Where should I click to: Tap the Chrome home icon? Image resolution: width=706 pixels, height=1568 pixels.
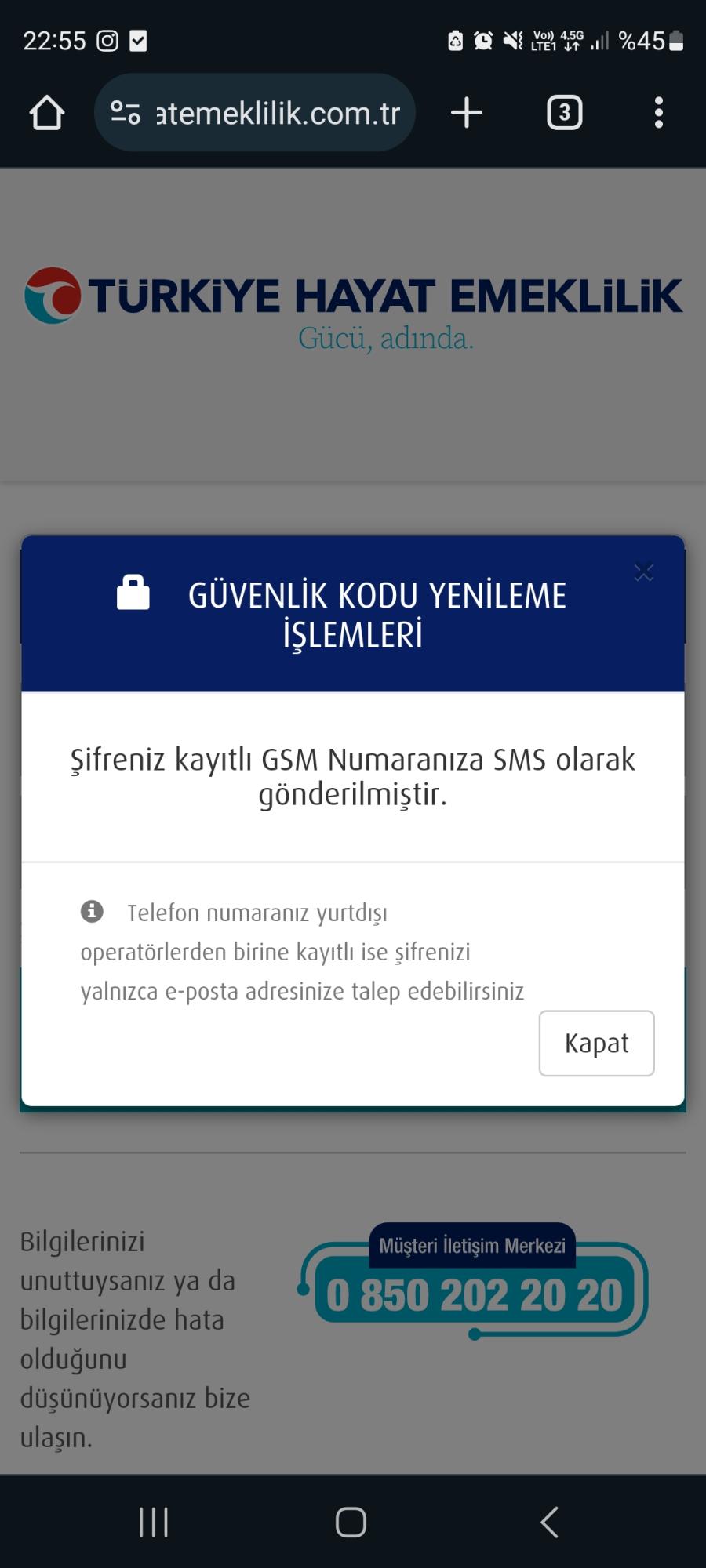pos(47,111)
